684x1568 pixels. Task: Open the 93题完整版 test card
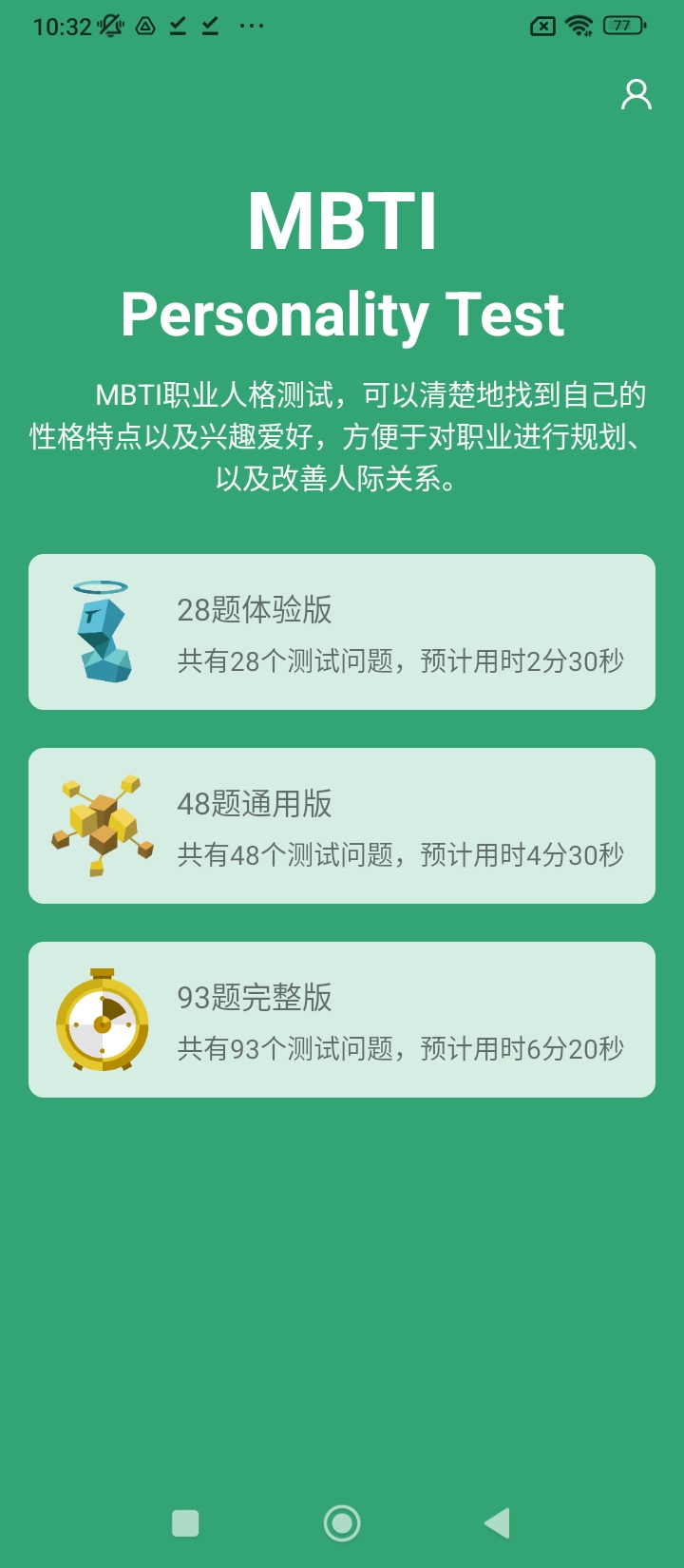pyautogui.click(x=342, y=1020)
